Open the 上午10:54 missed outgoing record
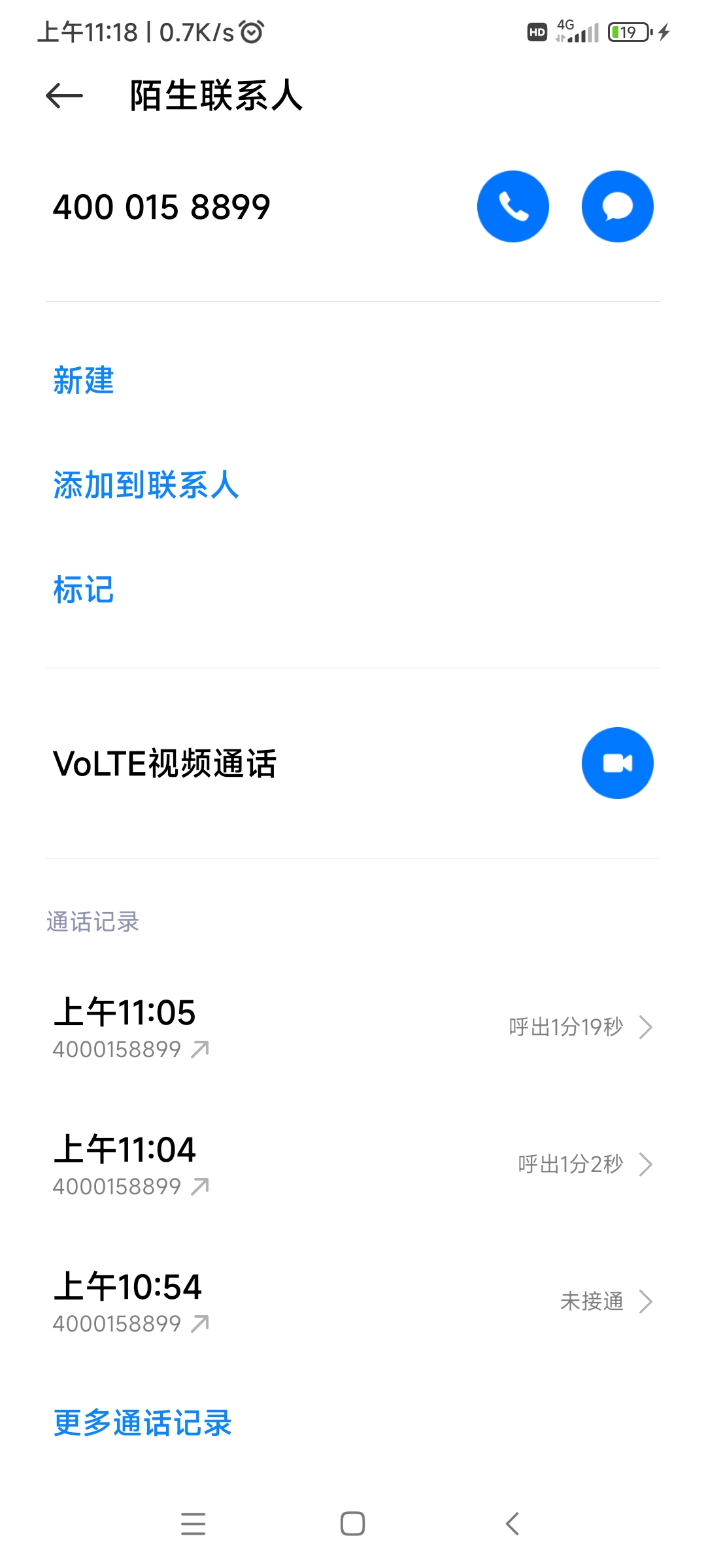 353,1301
